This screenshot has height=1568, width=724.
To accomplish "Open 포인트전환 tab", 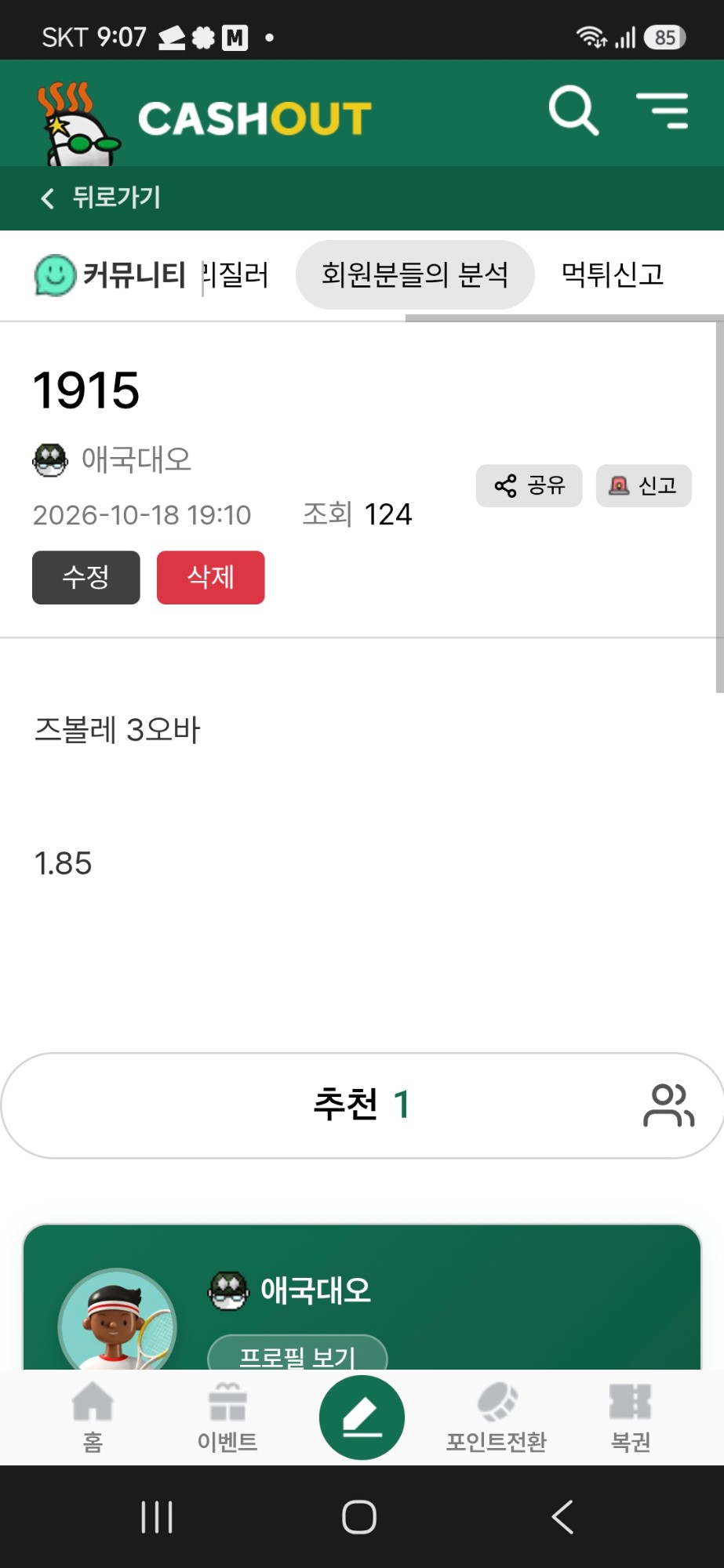I will tap(497, 1417).
